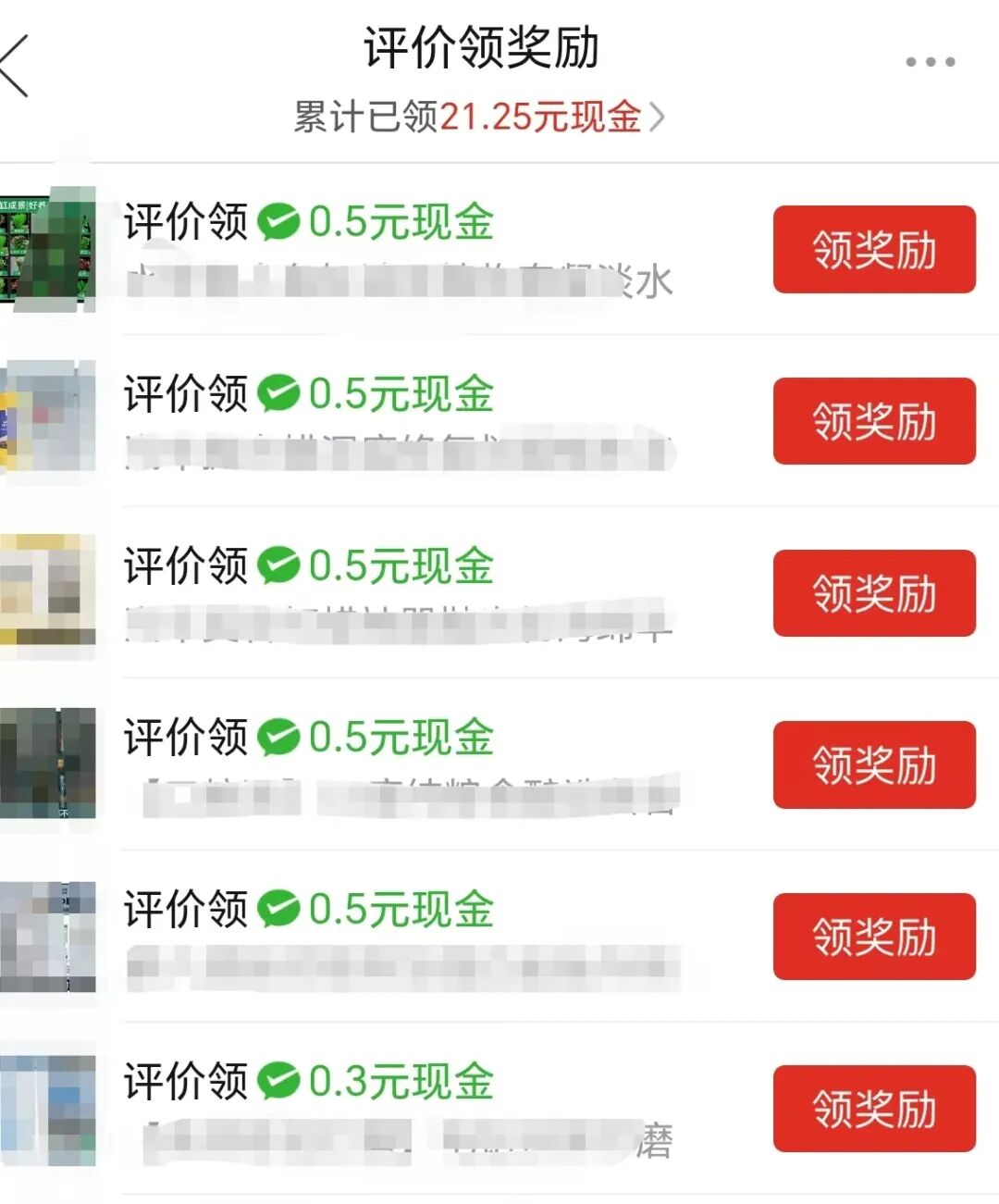Open the three-dot overflow menu
This screenshot has height=1204, width=999.
(930, 62)
